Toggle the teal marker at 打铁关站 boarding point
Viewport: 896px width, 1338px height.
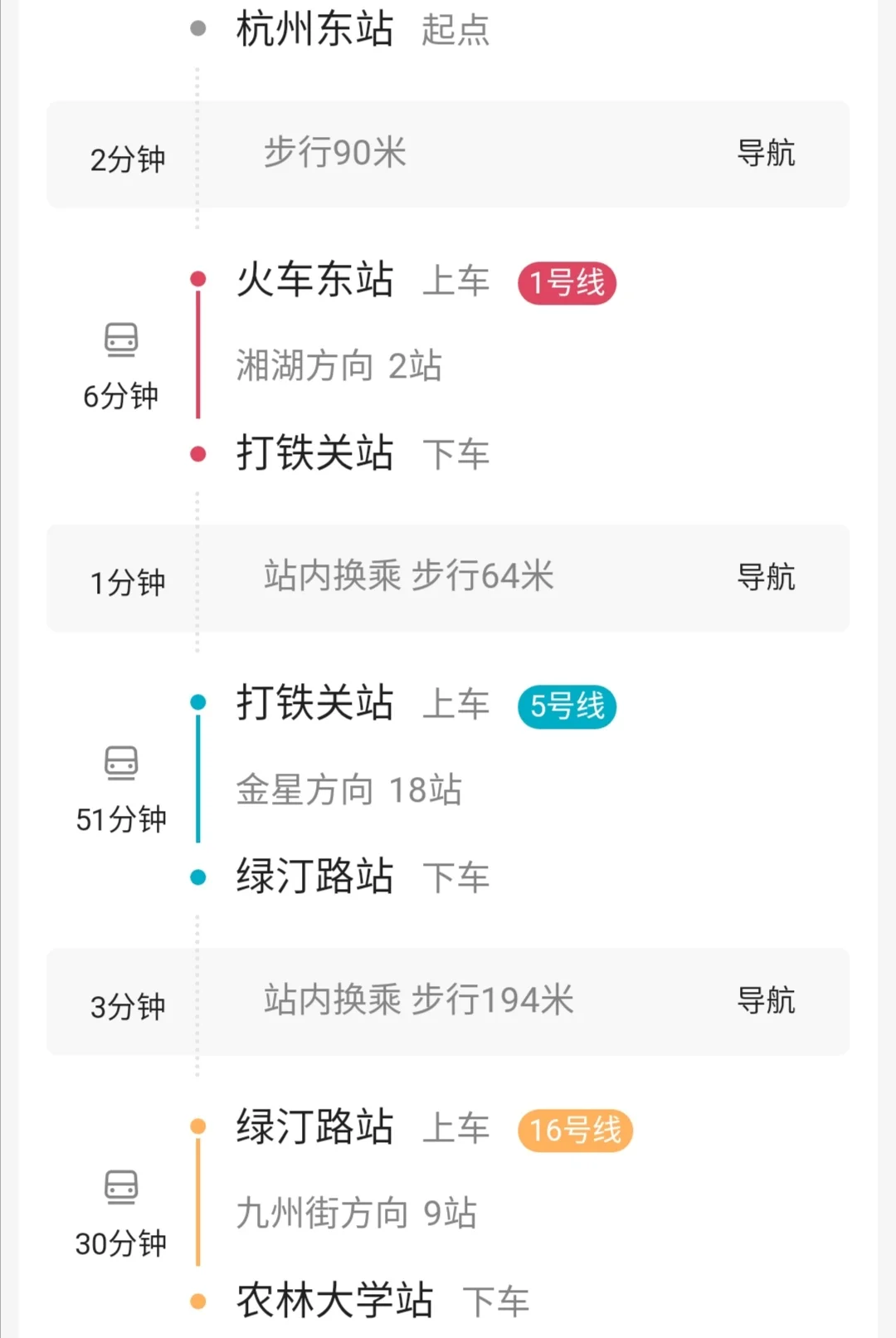197,701
